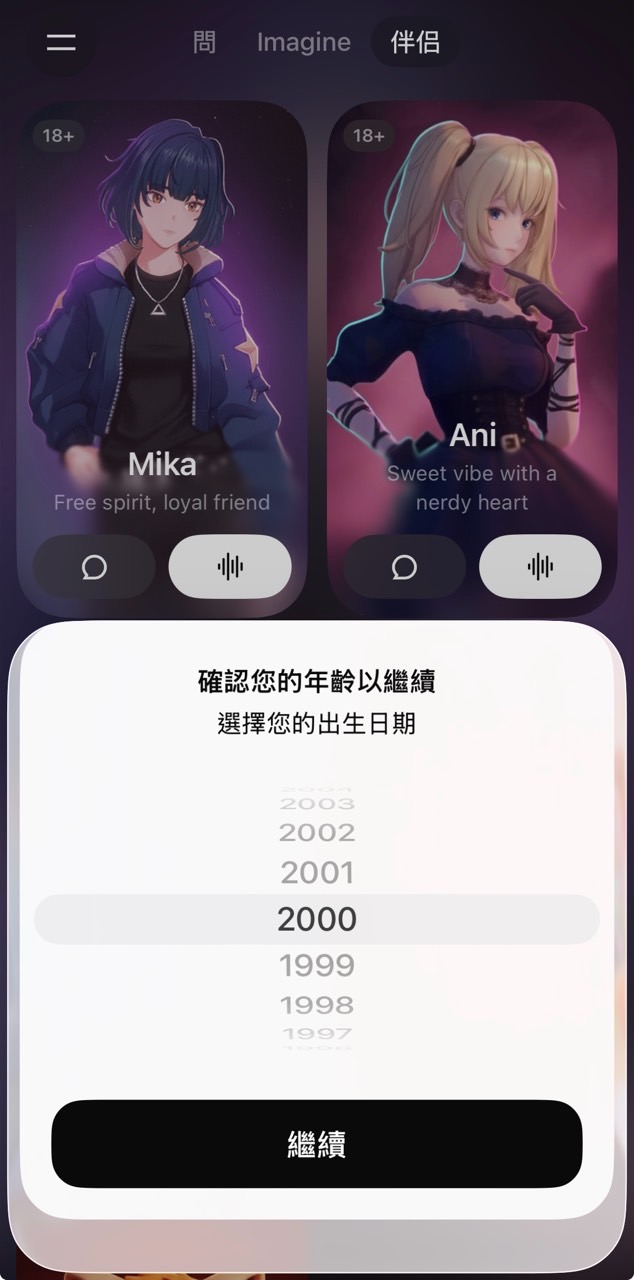
Task: Select the 伴侶 tab
Action: (x=415, y=42)
